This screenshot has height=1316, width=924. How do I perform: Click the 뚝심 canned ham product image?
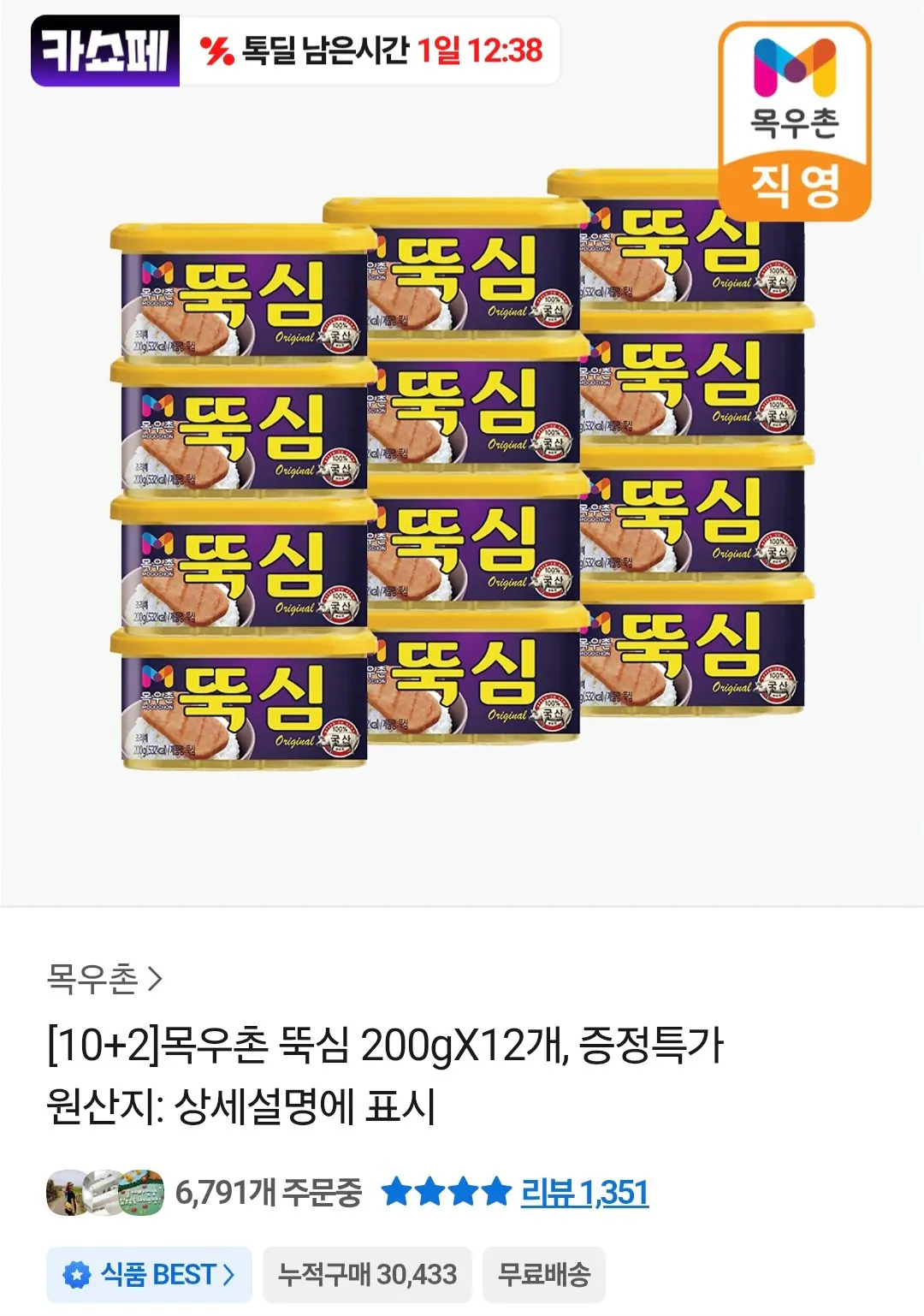click(x=462, y=479)
